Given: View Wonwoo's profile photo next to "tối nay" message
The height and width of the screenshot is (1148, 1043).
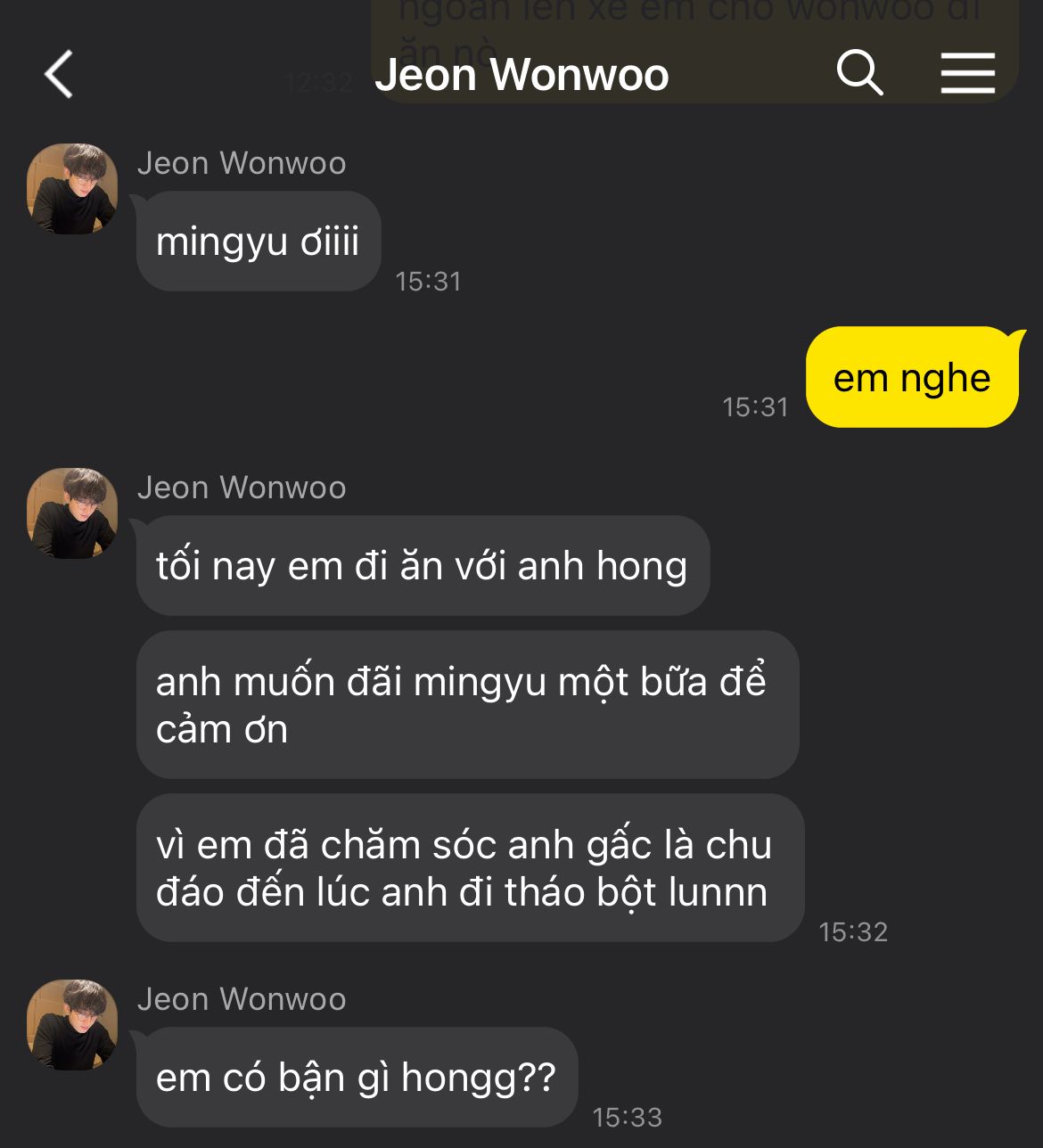Looking at the screenshot, I should [72, 513].
